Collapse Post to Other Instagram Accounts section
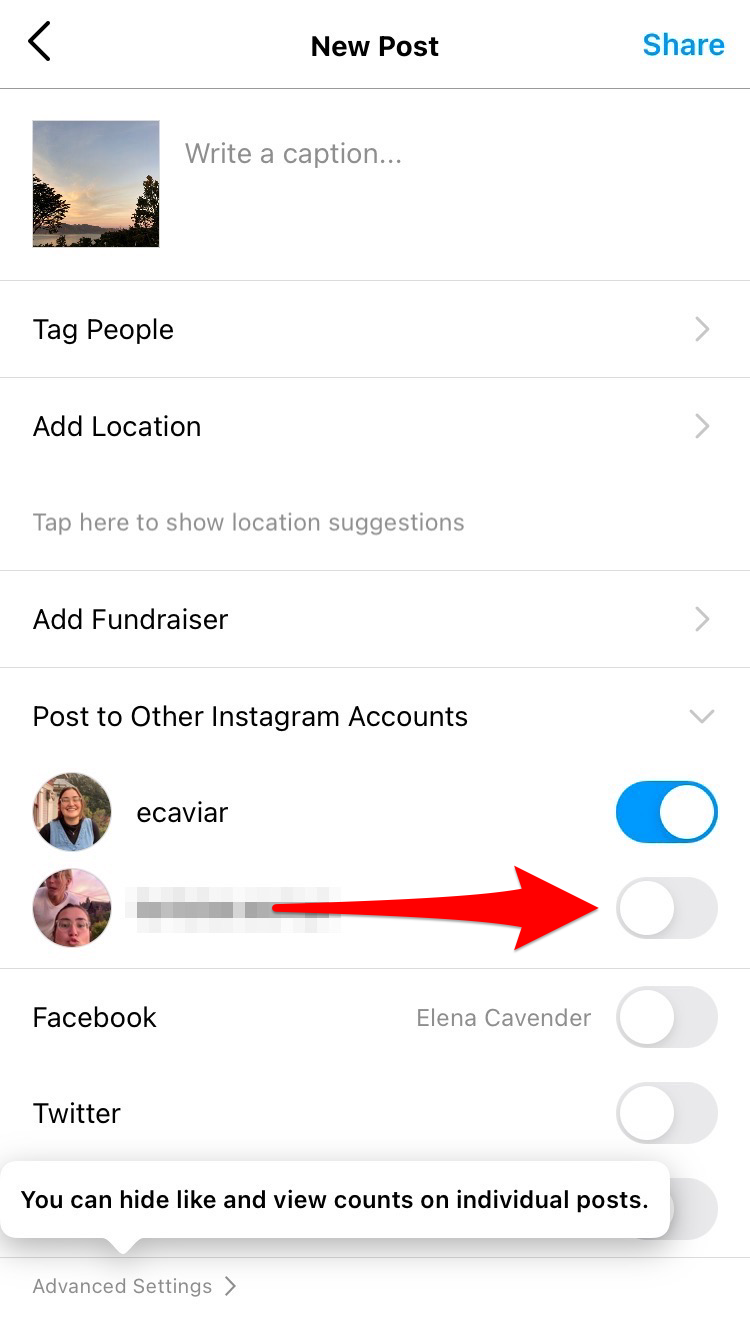Screen dimensions: 750x1334 [x=702, y=717]
